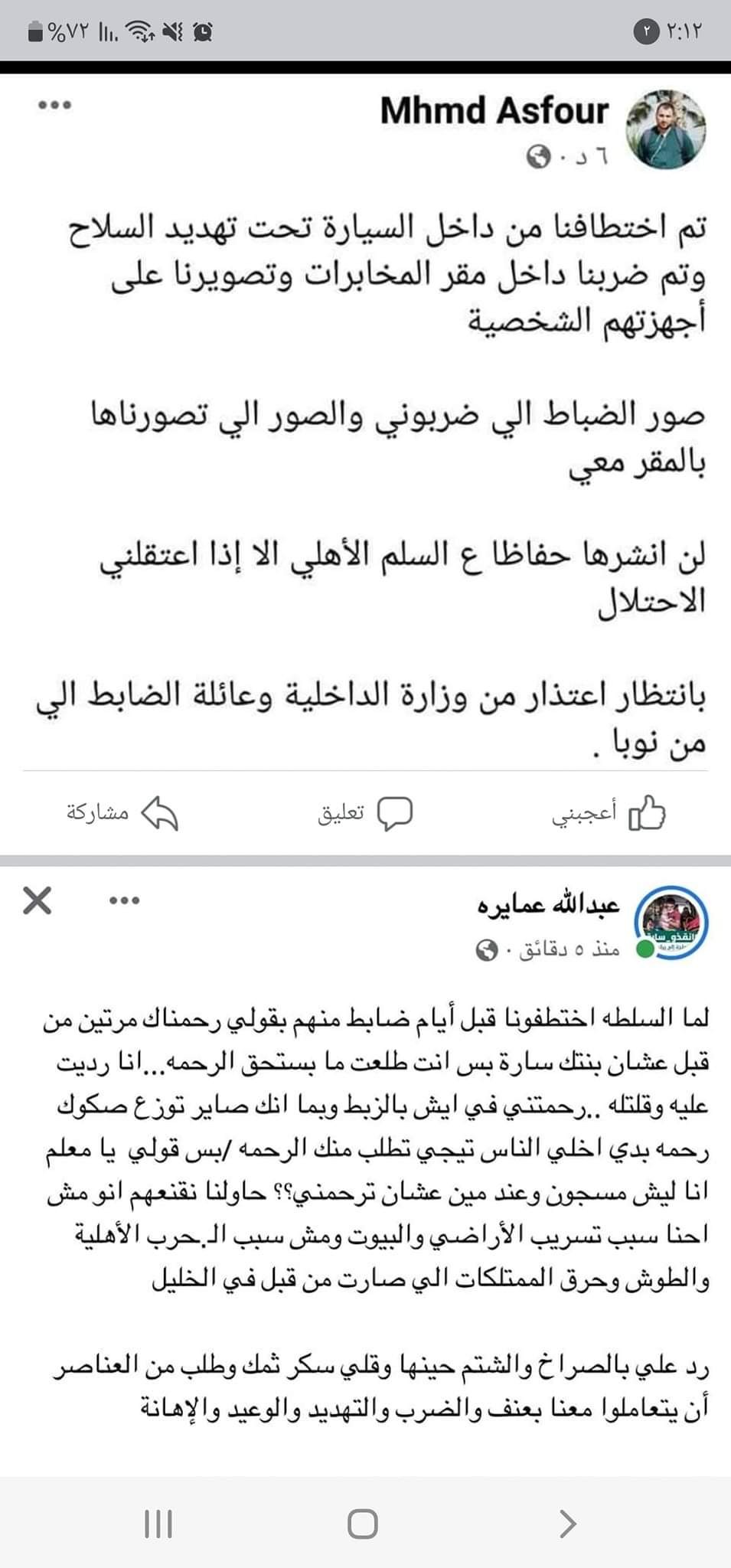Like the post with the أعجبني button

609,814
